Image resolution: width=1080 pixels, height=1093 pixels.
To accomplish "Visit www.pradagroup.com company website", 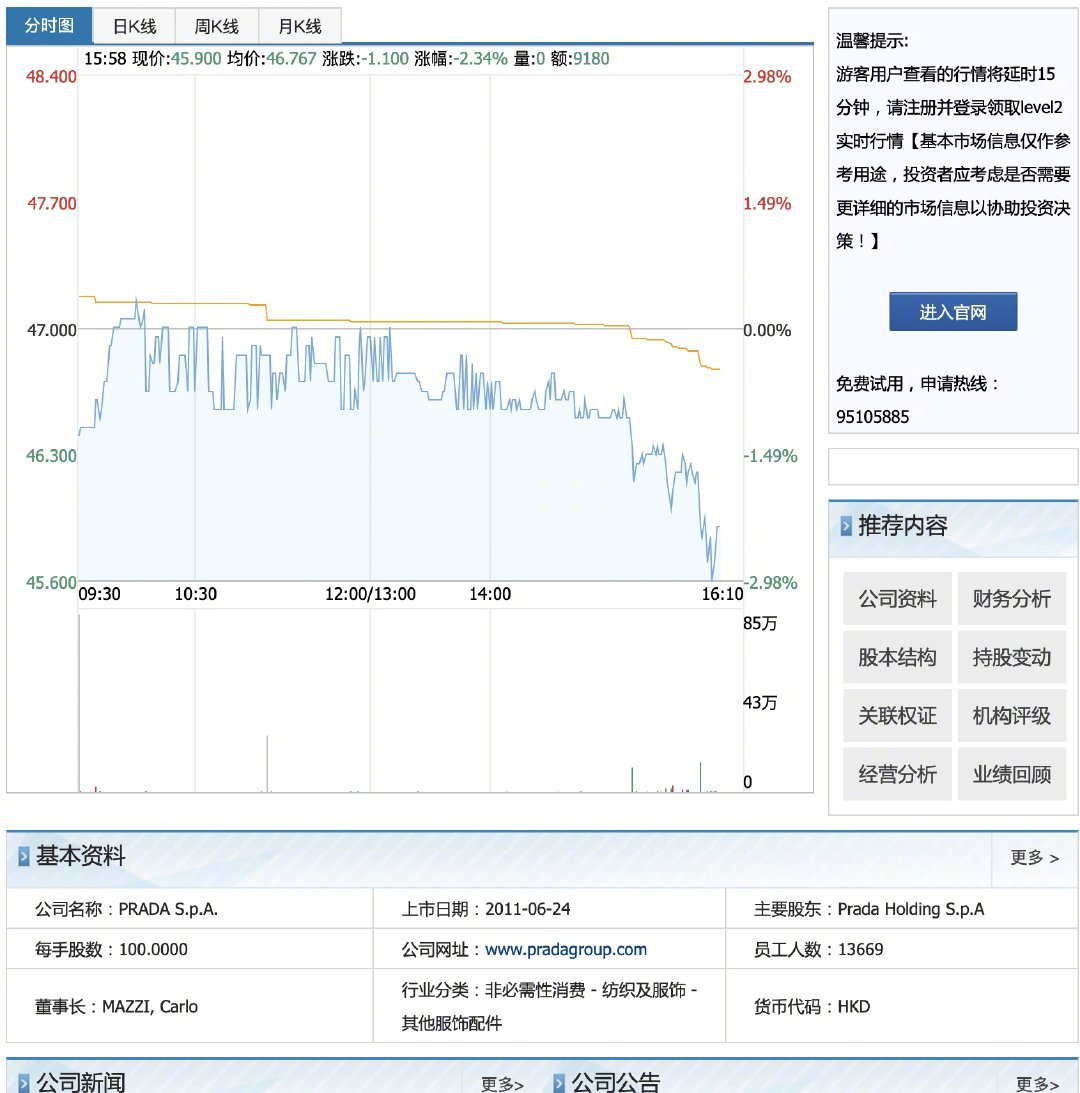I will (566, 950).
